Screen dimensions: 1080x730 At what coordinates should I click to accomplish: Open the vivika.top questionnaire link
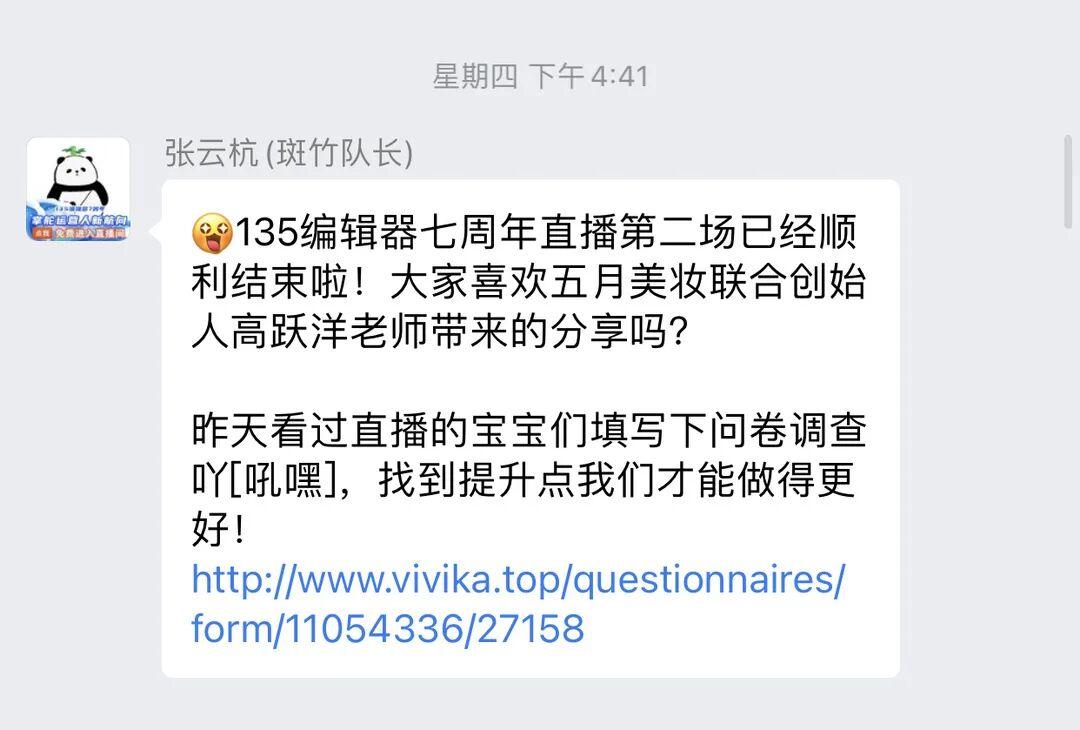click(x=517, y=580)
